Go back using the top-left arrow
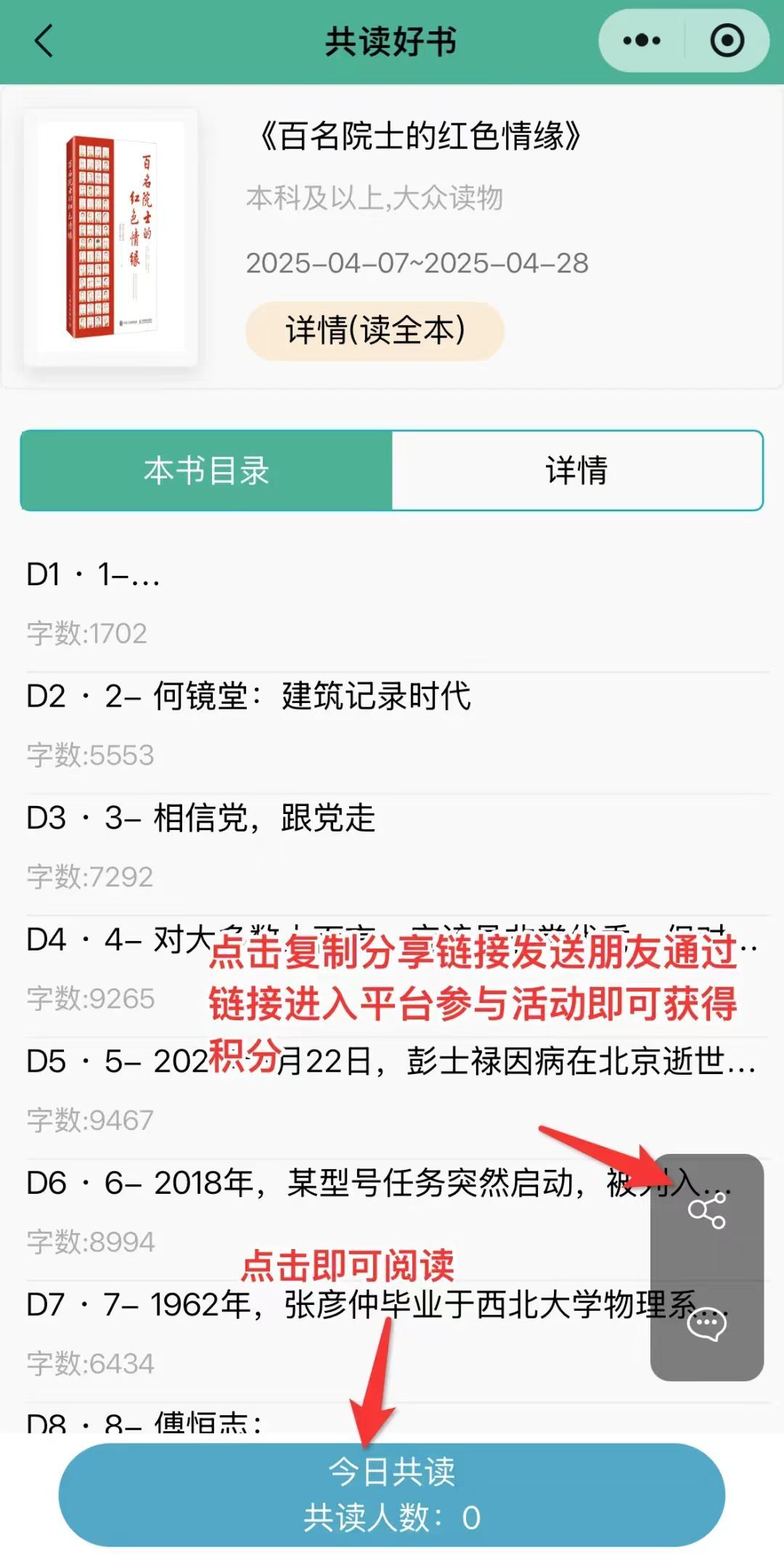Viewport: 784px width, 1554px height. [x=45, y=41]
